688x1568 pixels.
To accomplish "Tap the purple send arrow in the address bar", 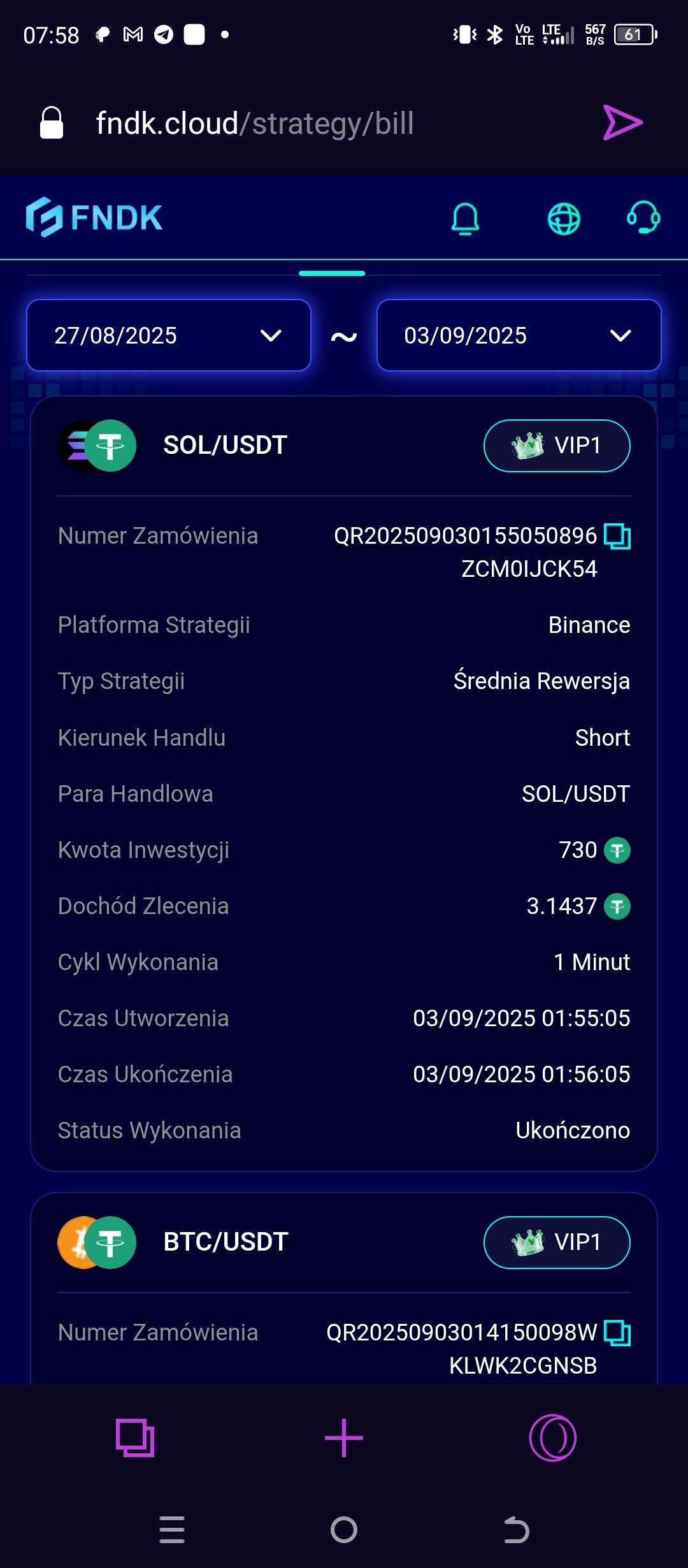I will coord(622,122).
